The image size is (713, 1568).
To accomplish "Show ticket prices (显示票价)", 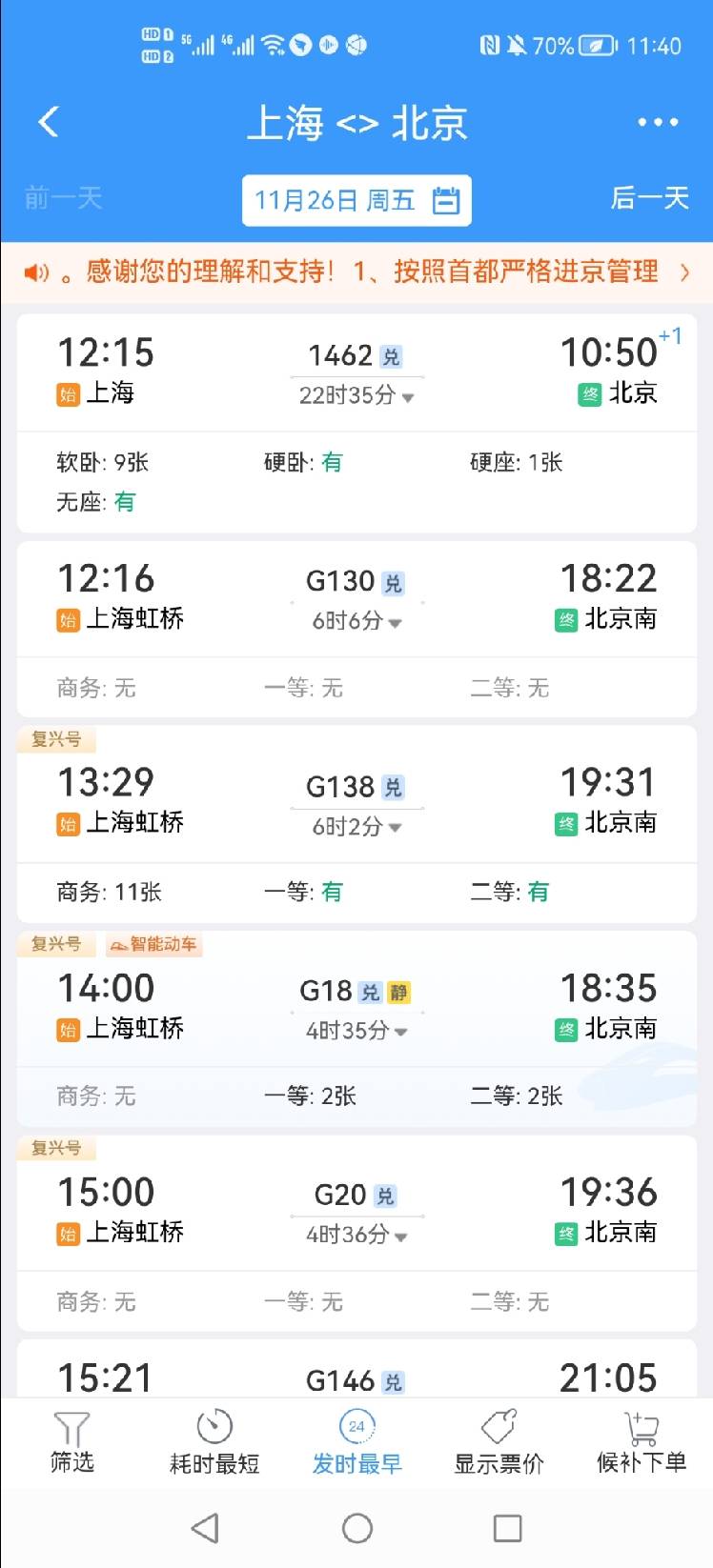I will tap(499, 1443).
